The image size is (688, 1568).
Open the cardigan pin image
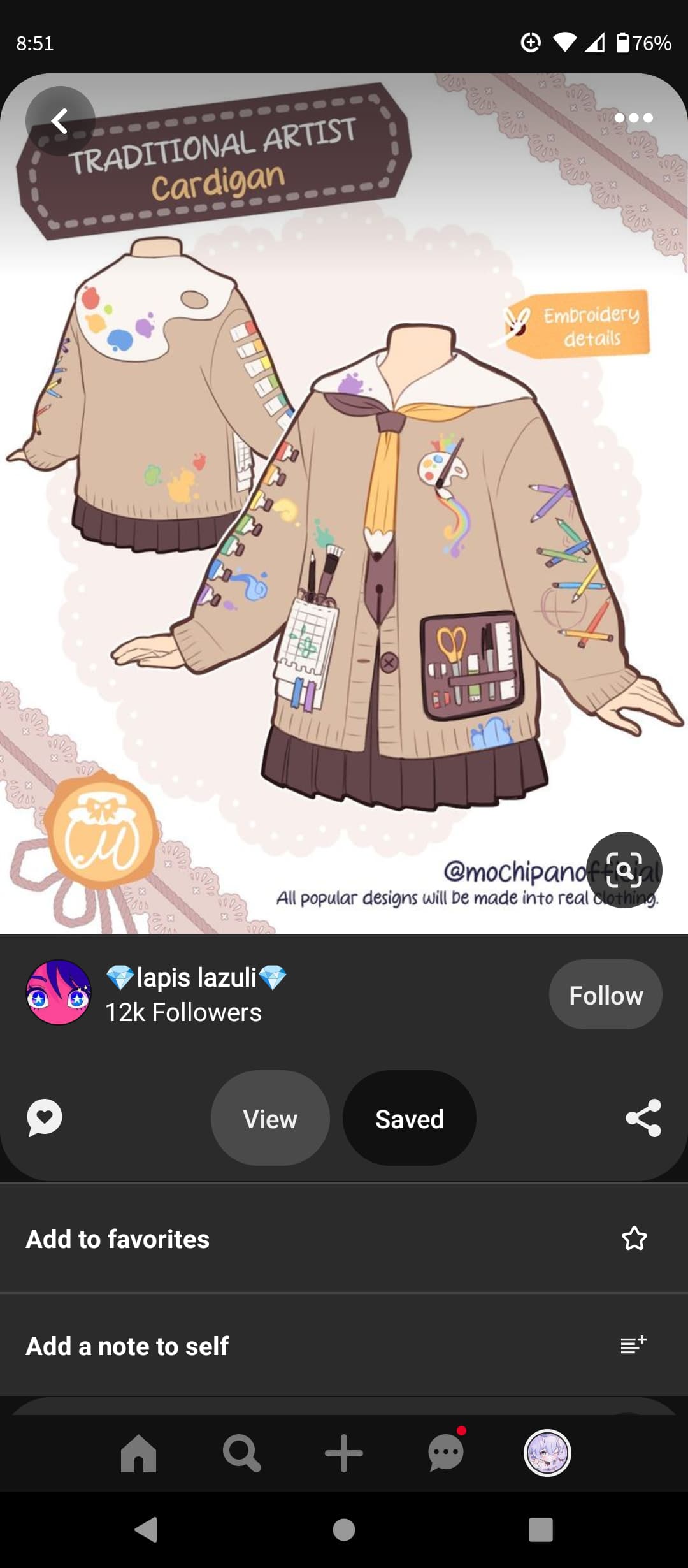click(x=344, y=510)
